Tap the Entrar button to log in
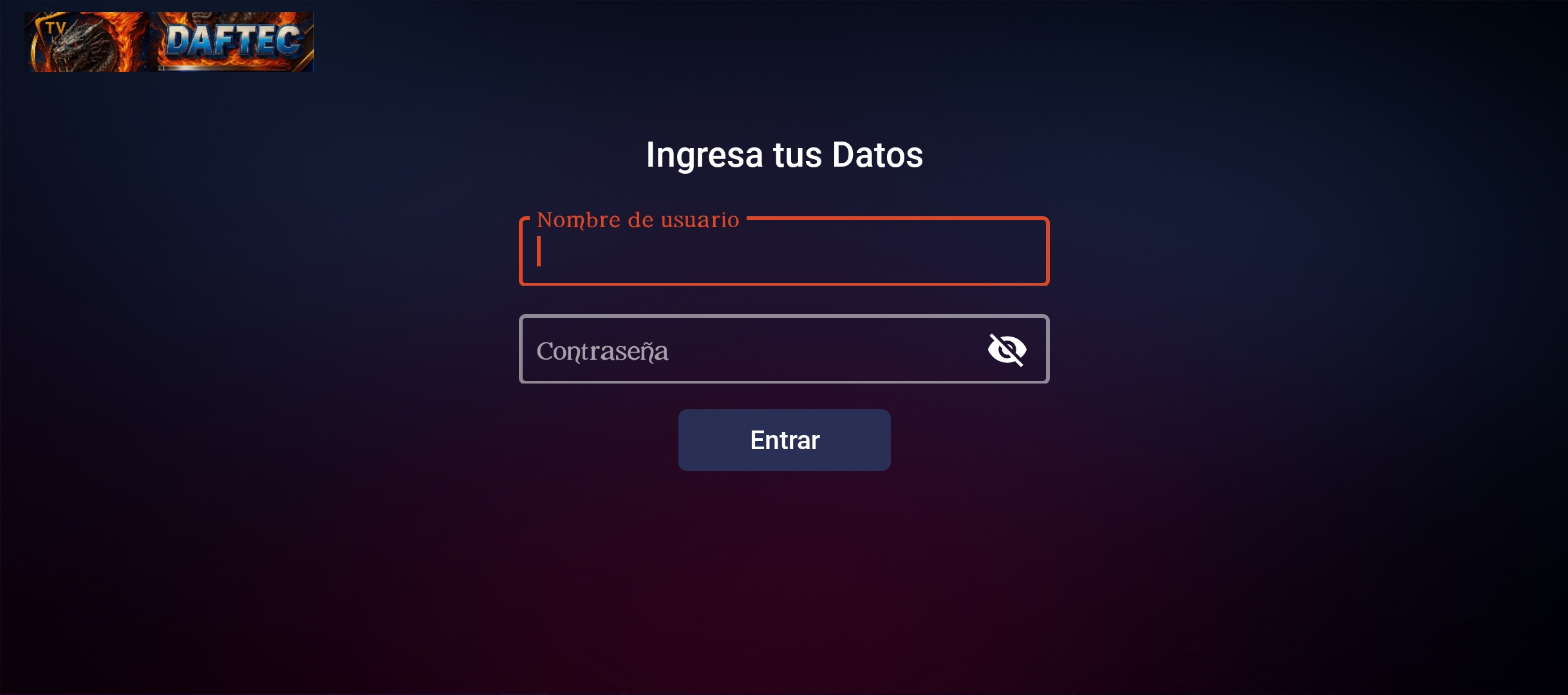Viewport: 1568px width, 695px height. pos(784,440)
